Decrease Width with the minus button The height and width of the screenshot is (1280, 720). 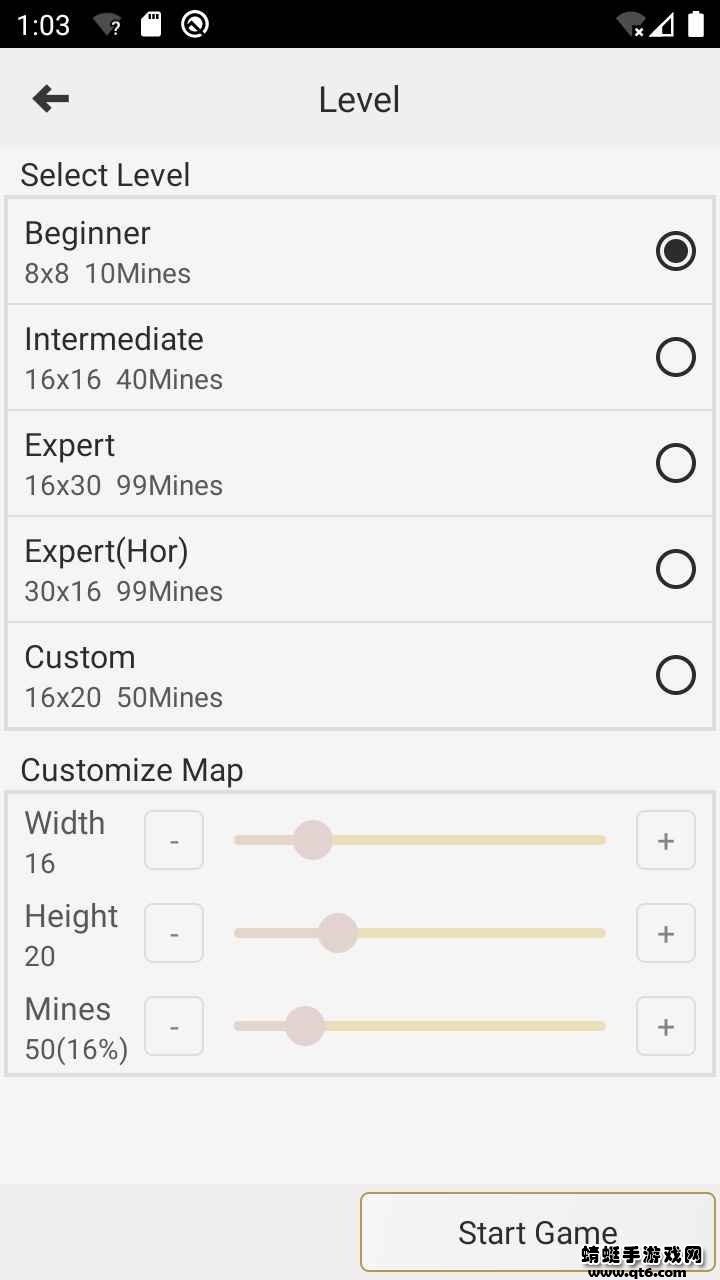[x=174, y=840]
